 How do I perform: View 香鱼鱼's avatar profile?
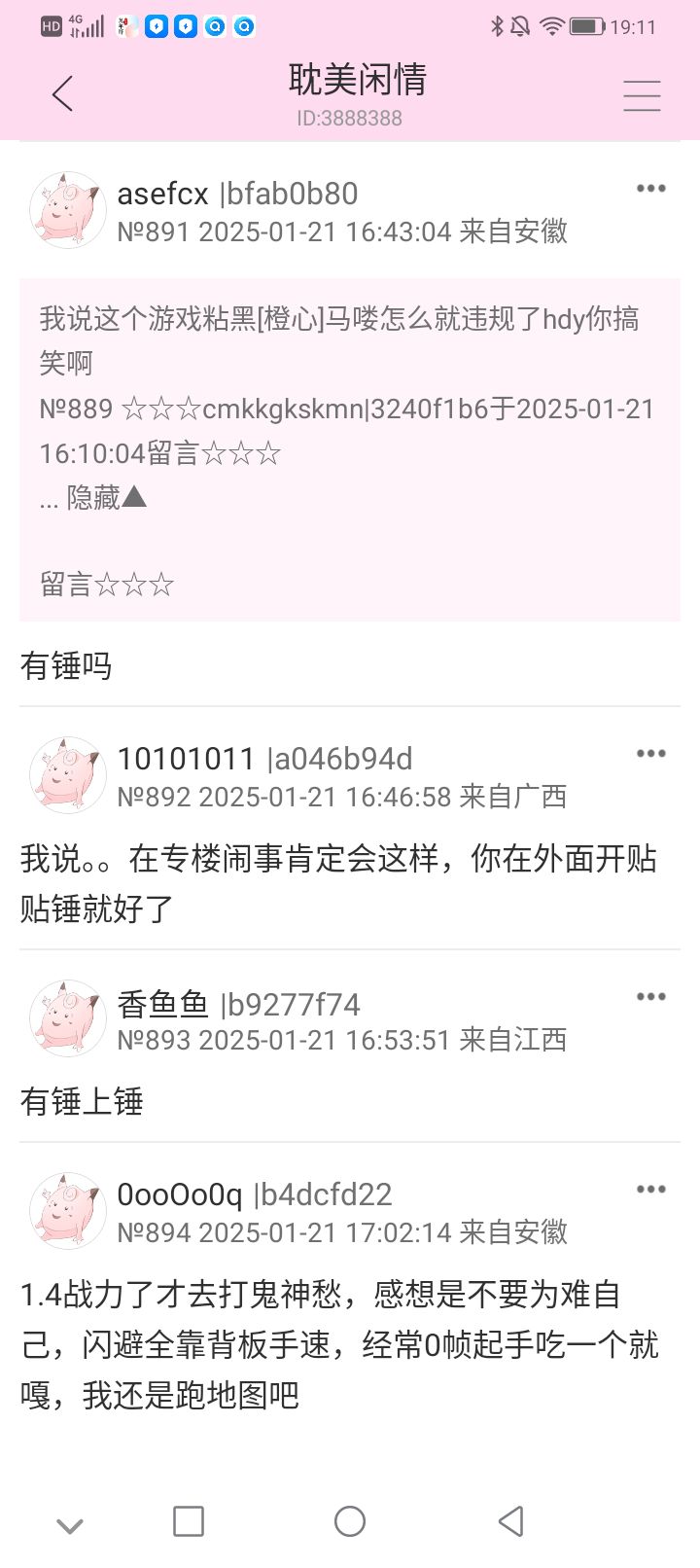[67, 1018]
